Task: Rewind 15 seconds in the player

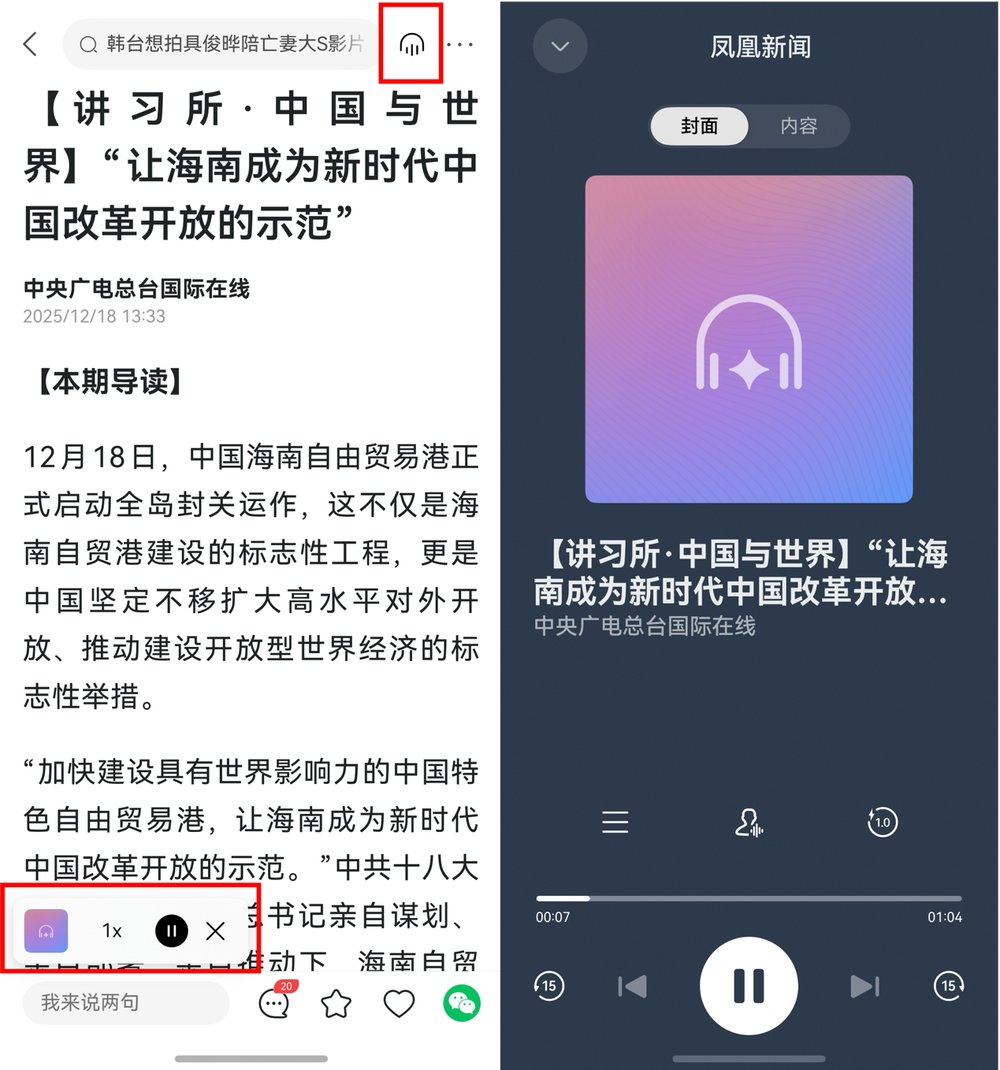Action: click(x=548, y=986)
